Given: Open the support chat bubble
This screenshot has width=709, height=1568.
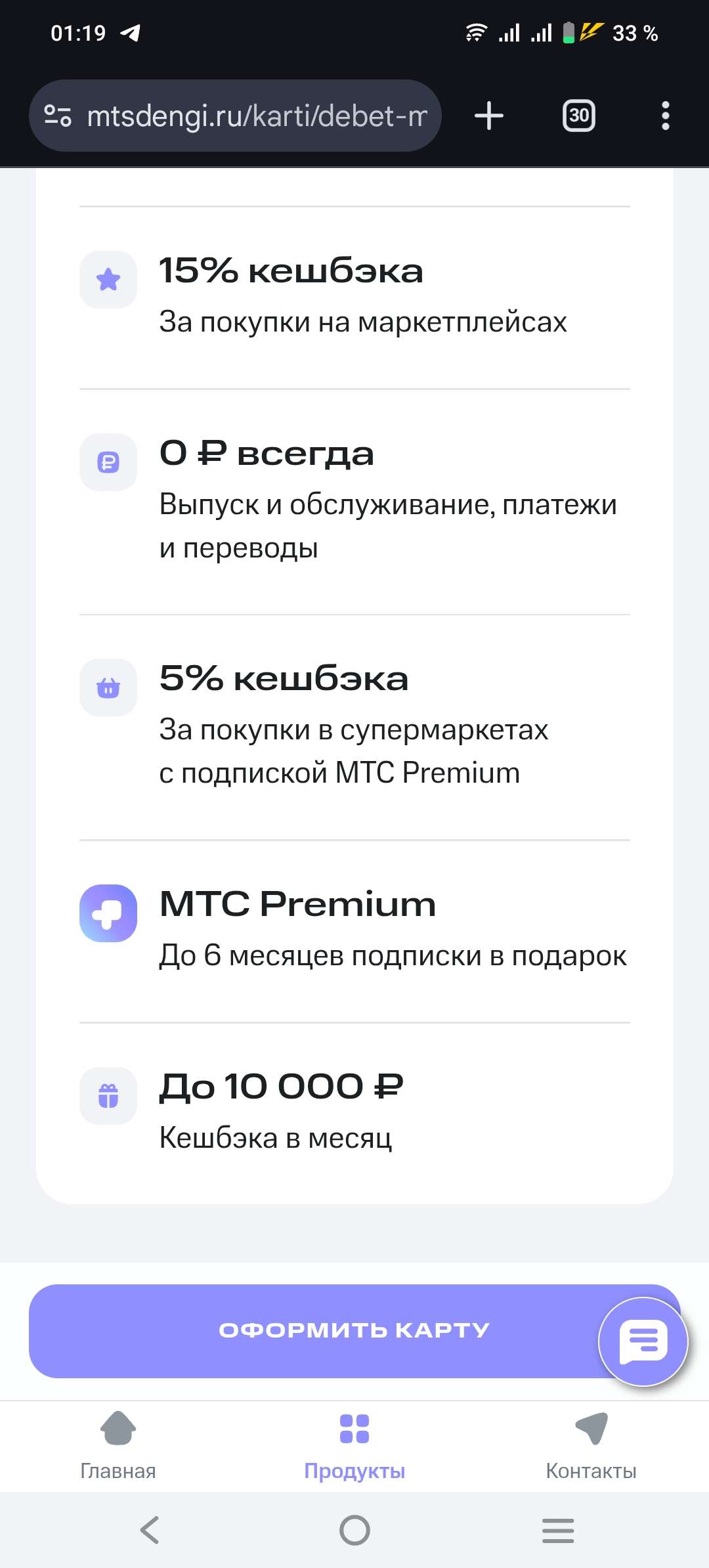Looking at the screenshot, I should point(643,1341).
